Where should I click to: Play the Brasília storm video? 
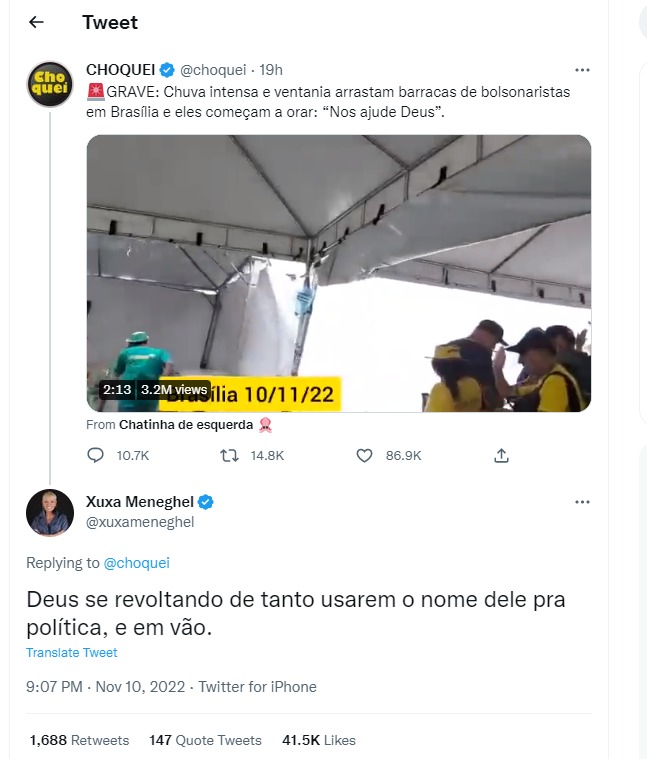click(x=339, y=273)
